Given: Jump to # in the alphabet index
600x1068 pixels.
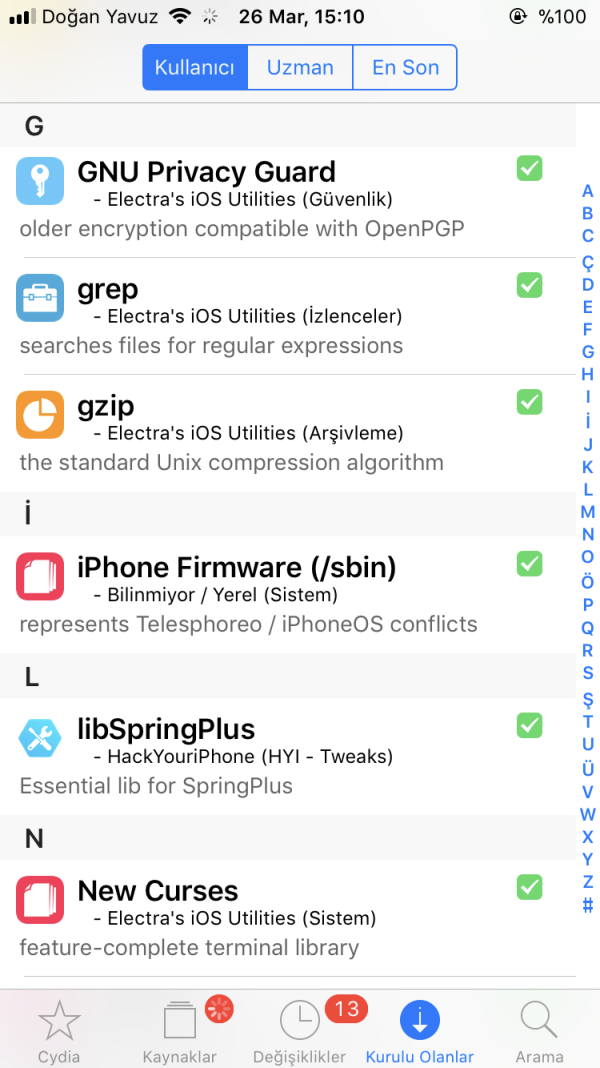Looking at the screenshot, I should pyautogui.click(x=588, y=906).
